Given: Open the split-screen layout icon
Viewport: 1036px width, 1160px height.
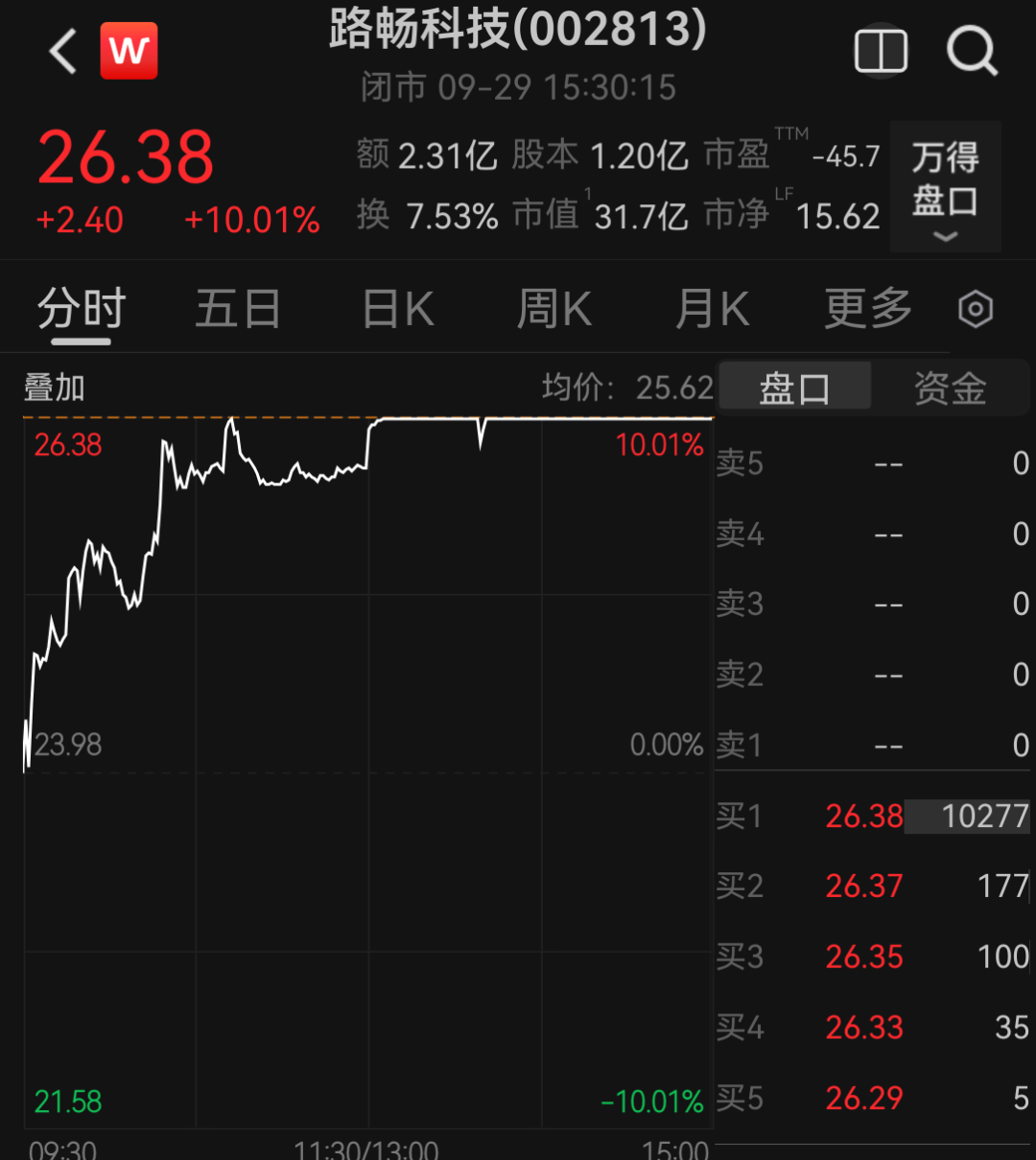Looking at the screenshot, I should pyautogui.click(x=881, y=51).
